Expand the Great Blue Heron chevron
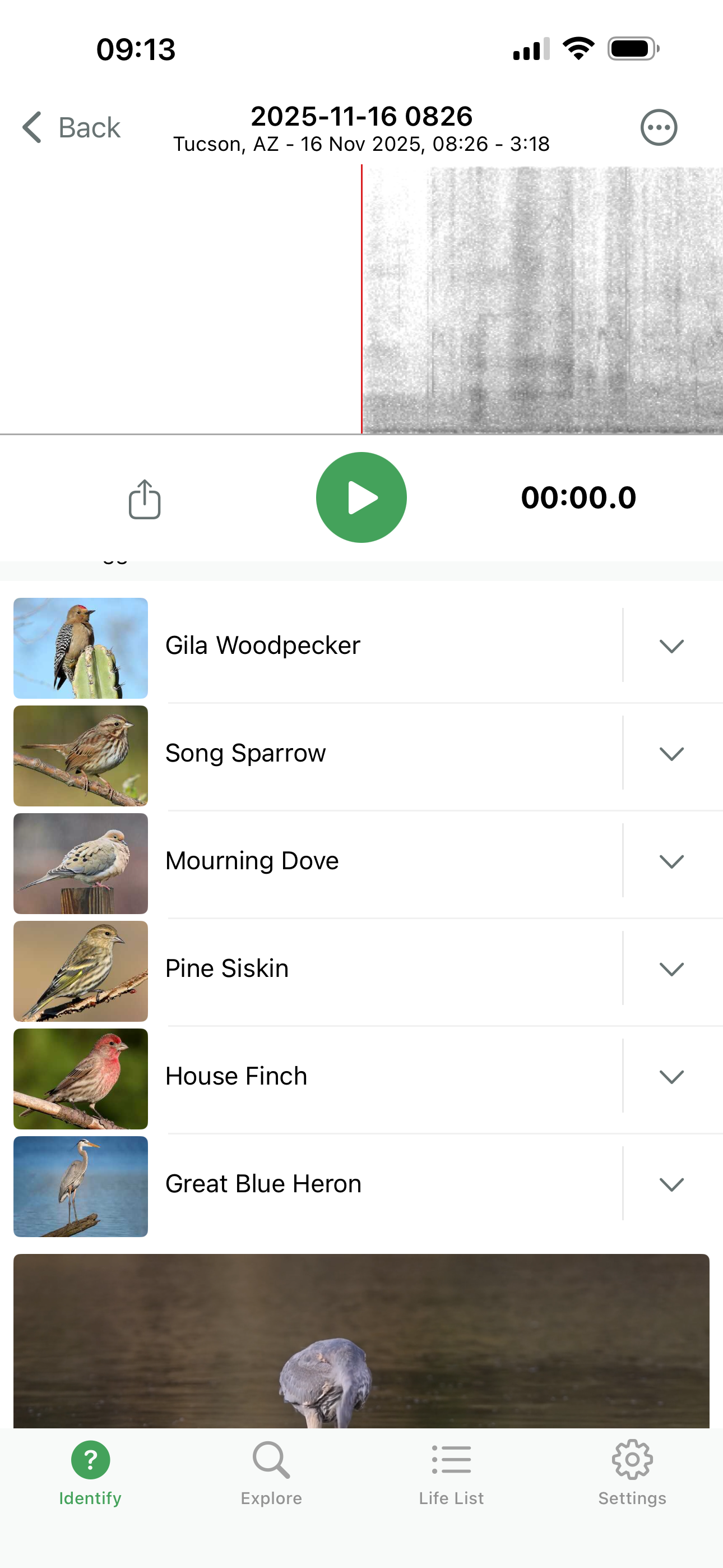The height and width of the screenshot is (1568, 723). click(671, 1184)
